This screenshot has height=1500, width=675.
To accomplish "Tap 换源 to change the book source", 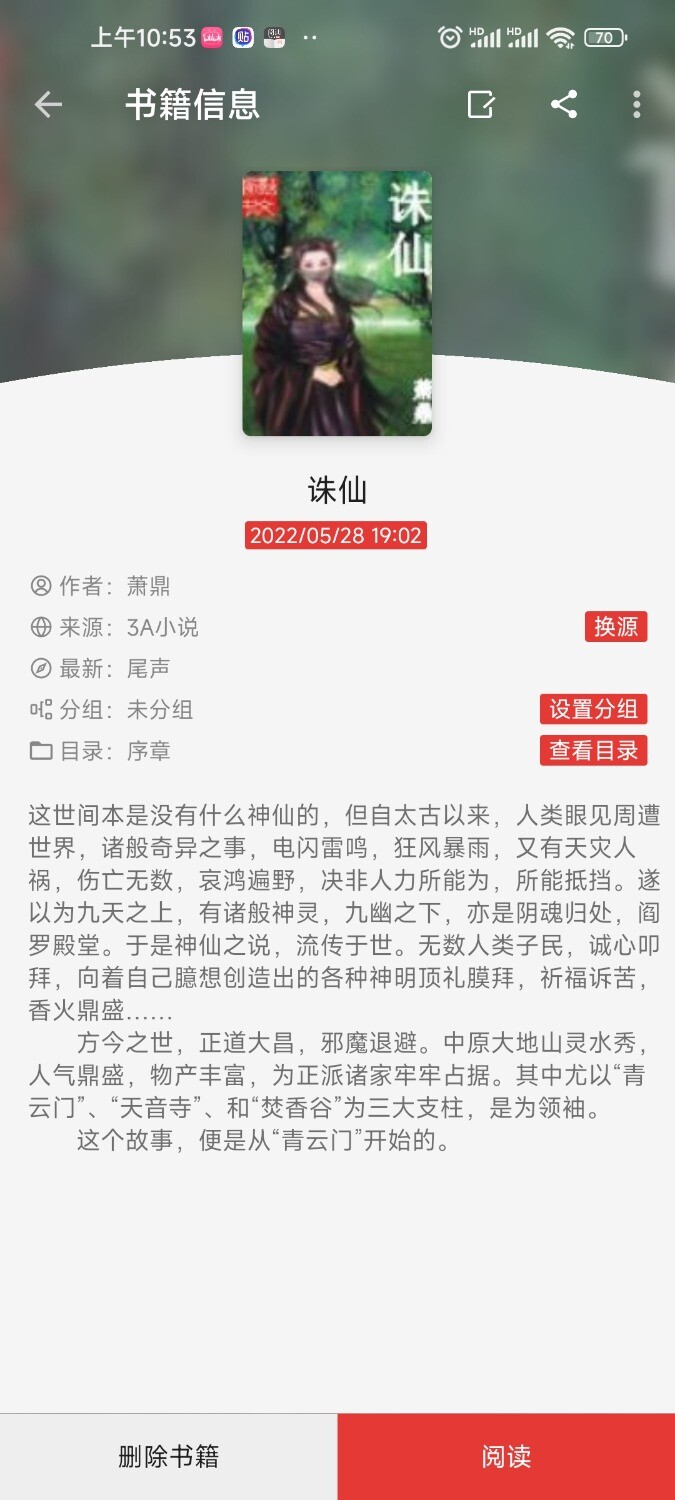I will point(616,627).
